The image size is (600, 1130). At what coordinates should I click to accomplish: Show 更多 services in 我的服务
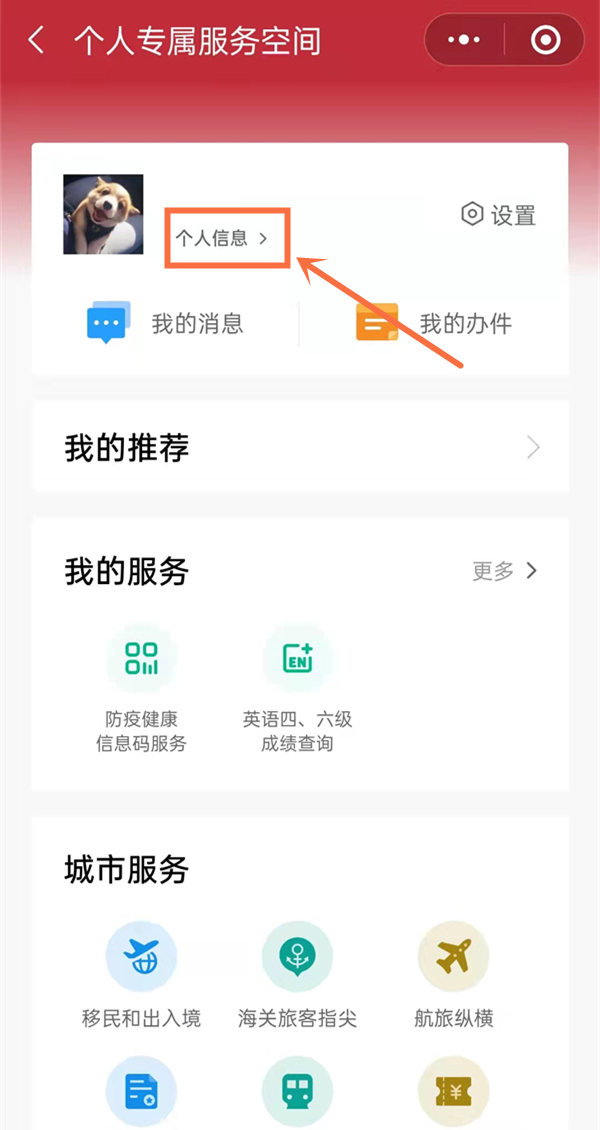pos(505,571)
